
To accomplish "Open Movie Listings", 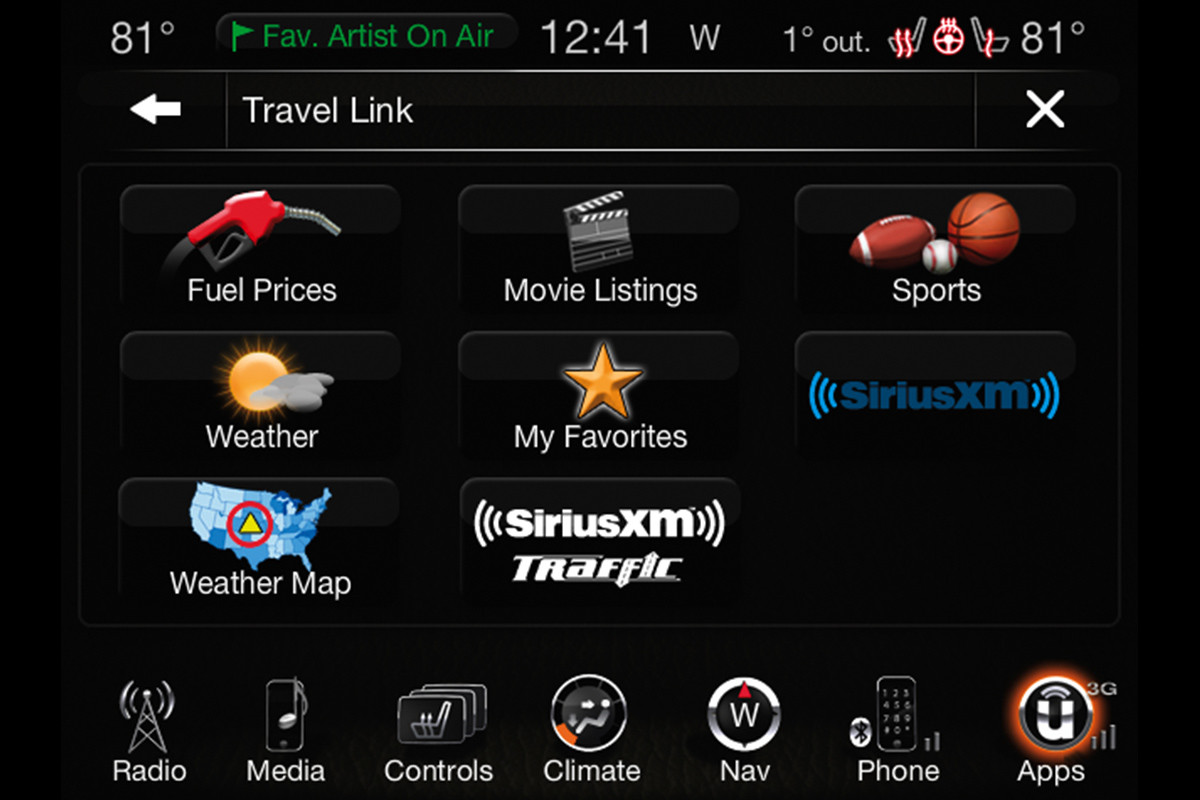I will (x=599, y=248).
